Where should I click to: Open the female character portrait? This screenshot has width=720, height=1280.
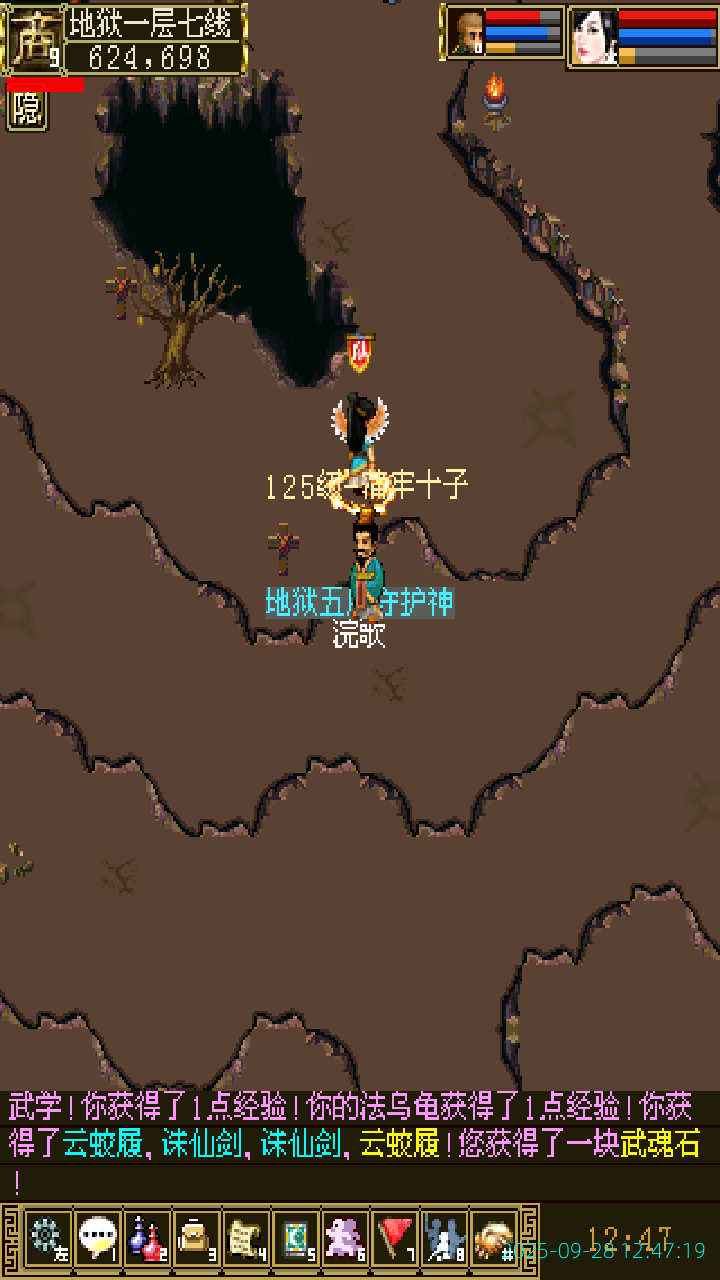(594, 37)
